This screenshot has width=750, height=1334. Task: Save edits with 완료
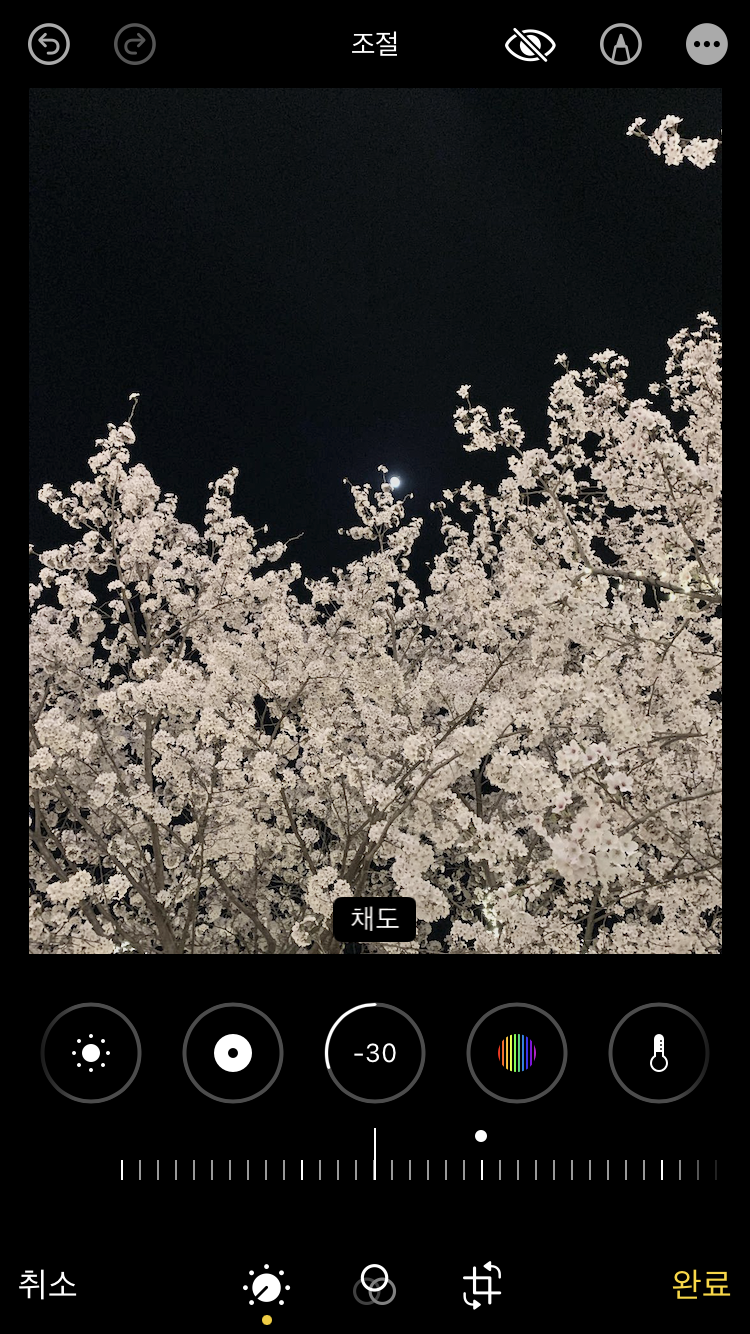pyautogui.click(x=701, y=1284)
